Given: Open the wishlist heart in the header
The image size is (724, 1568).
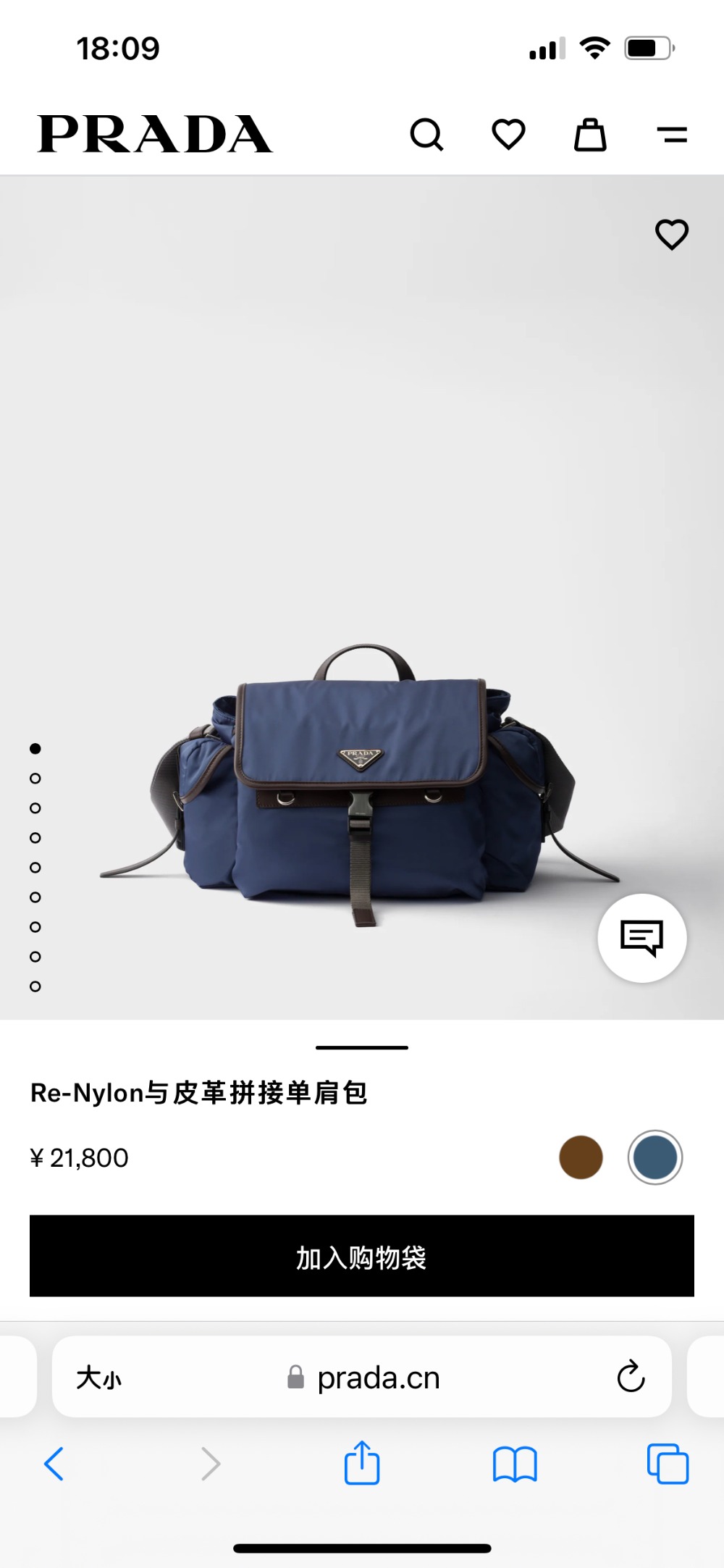Looking at the screenshot, I should click(508, 135).
